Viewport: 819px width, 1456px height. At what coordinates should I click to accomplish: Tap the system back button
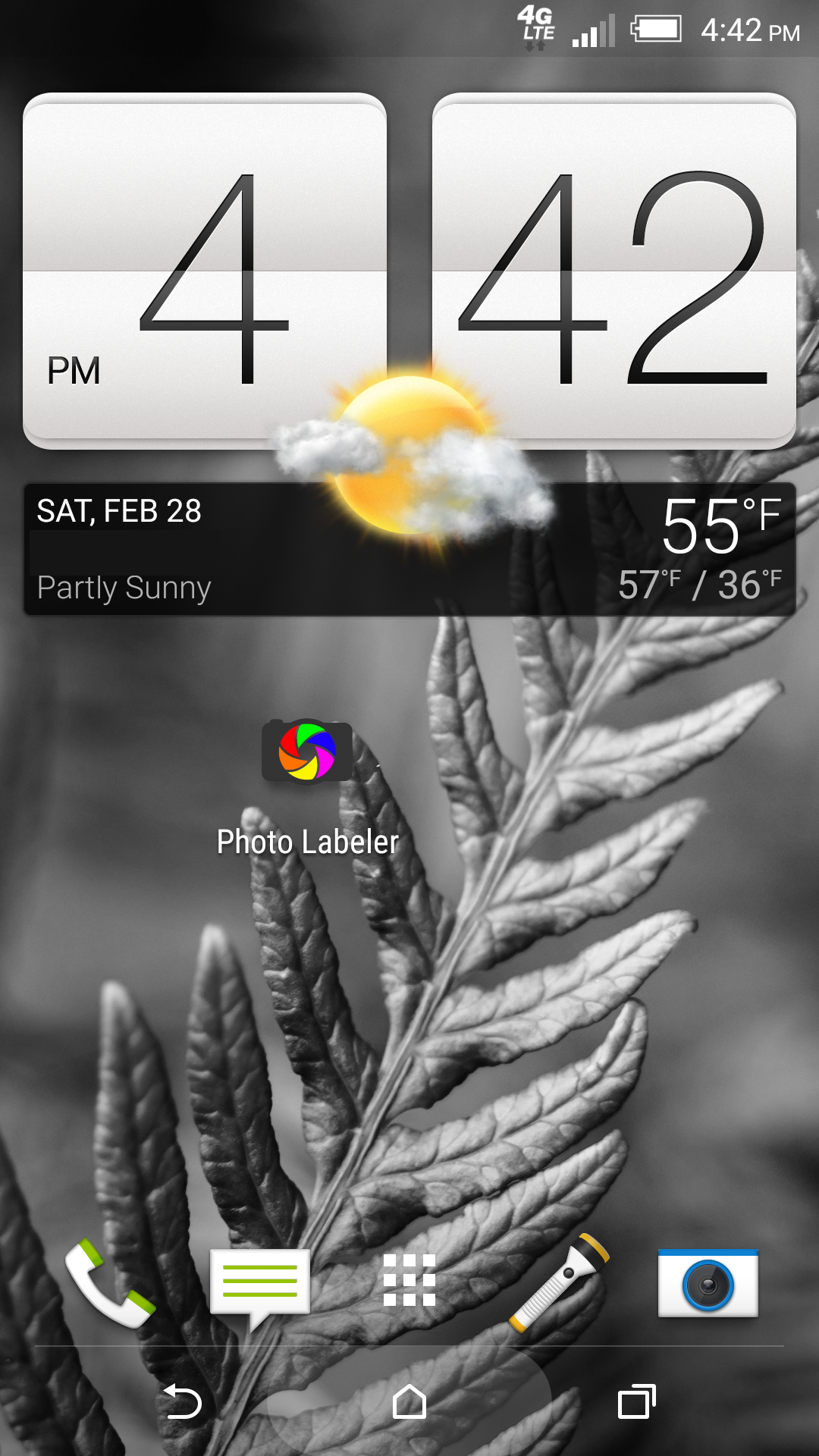183,1401
